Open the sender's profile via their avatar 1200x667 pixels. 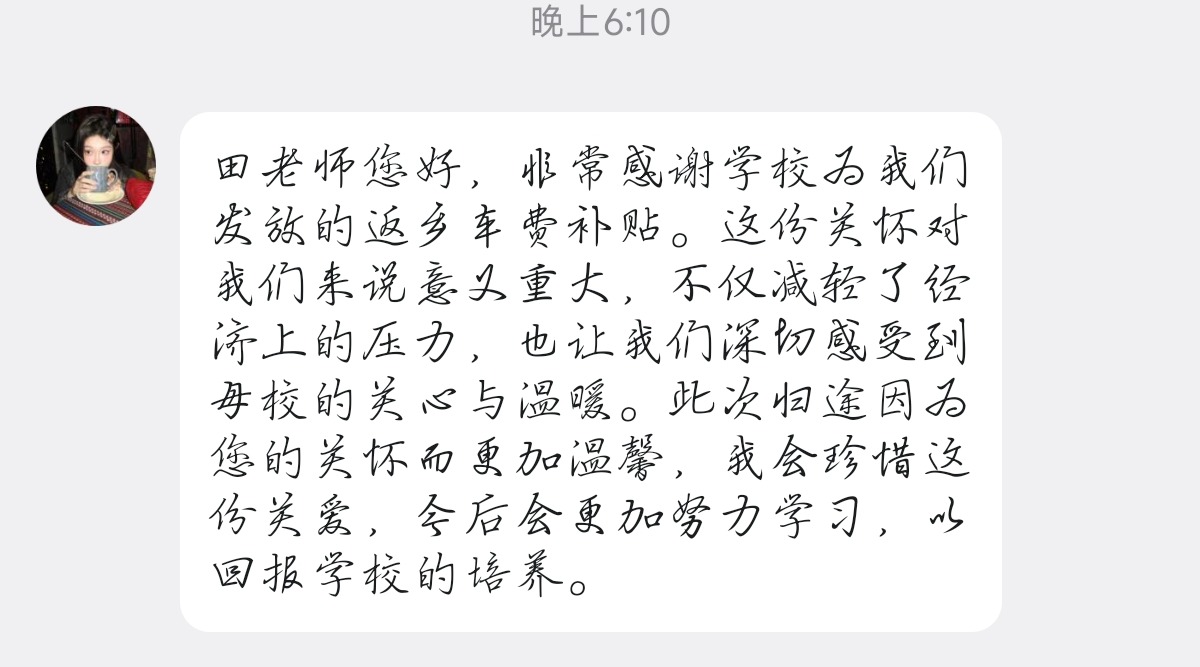tap(96, 166)
